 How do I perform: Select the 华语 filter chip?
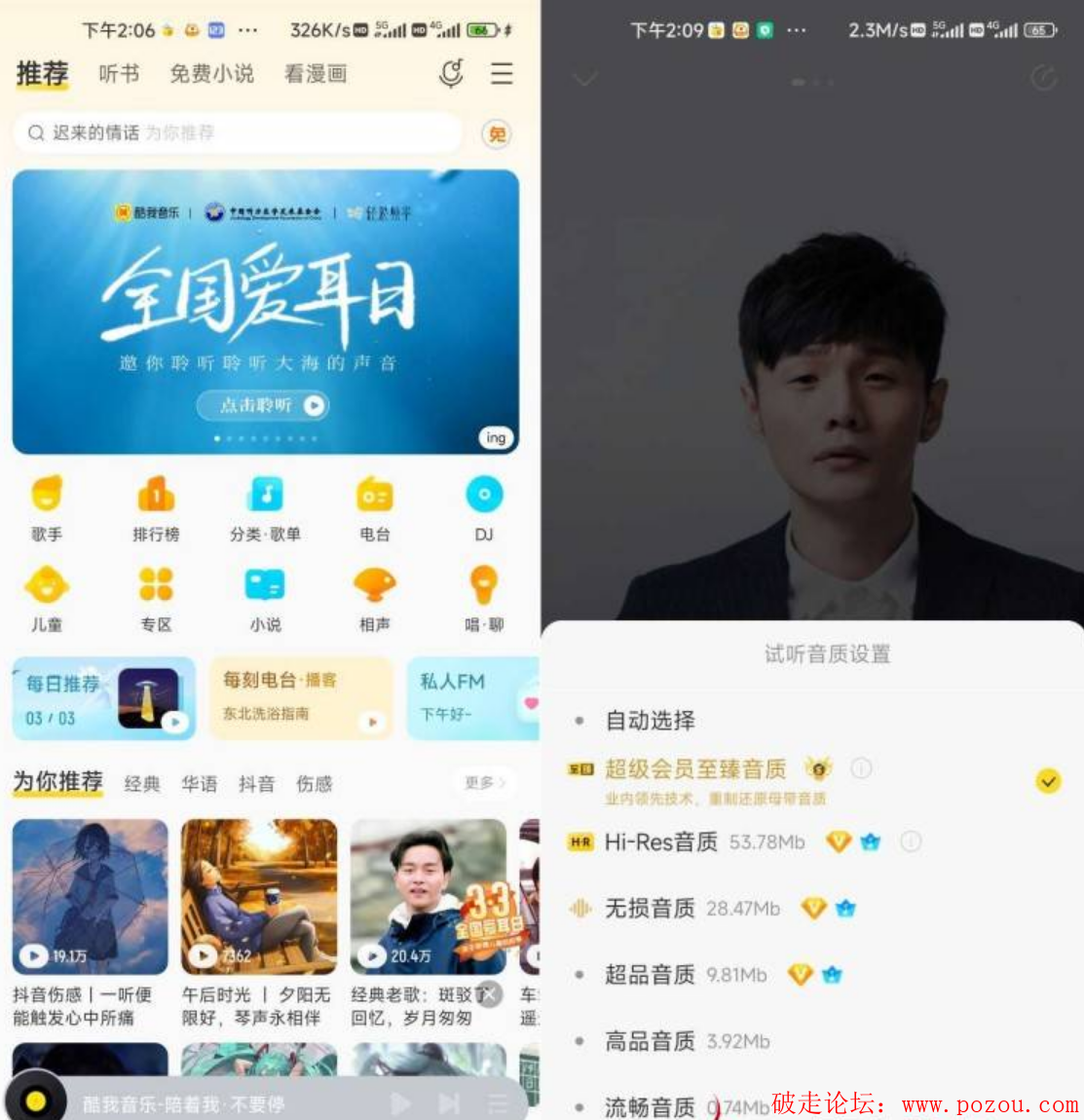click(x=200, y=784)
